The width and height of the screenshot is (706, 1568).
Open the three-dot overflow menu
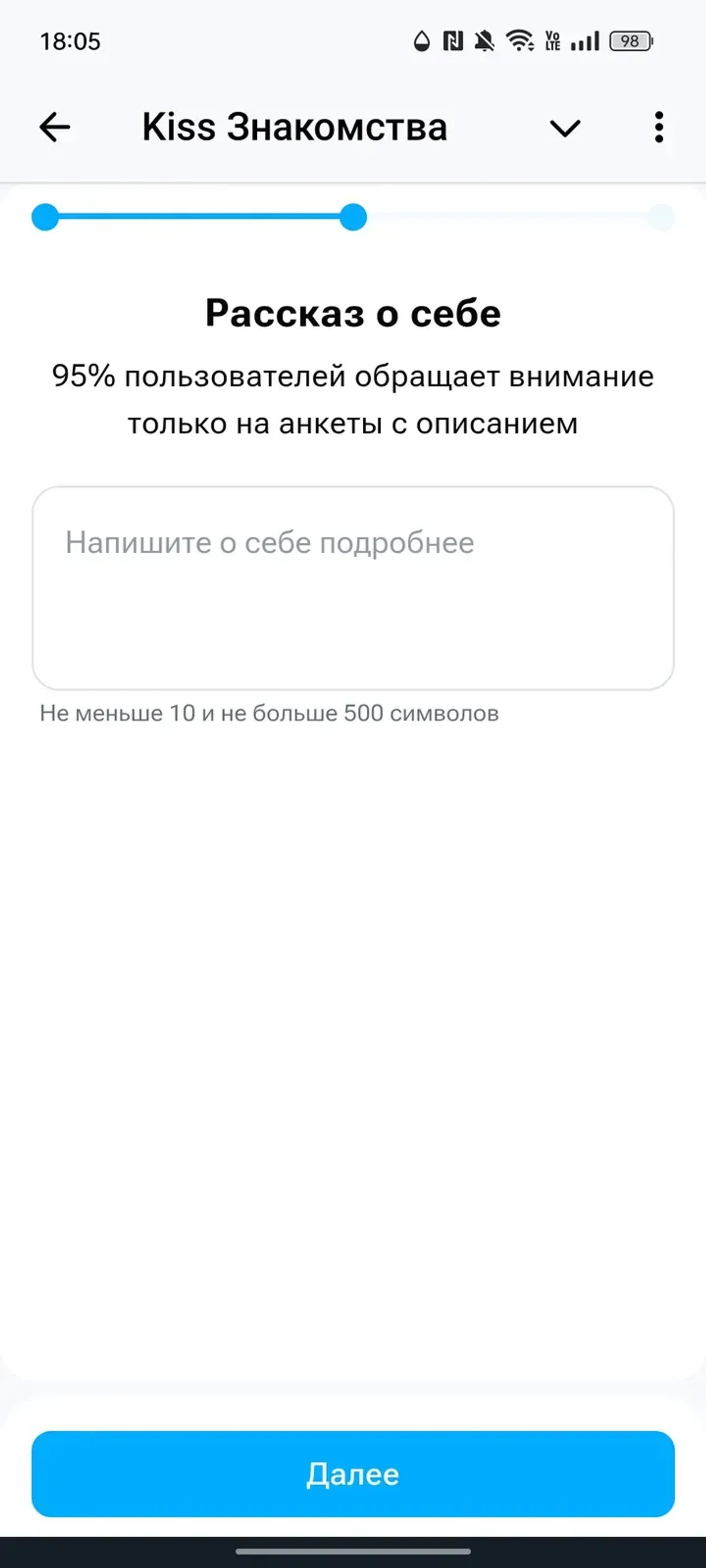(659, 127)
